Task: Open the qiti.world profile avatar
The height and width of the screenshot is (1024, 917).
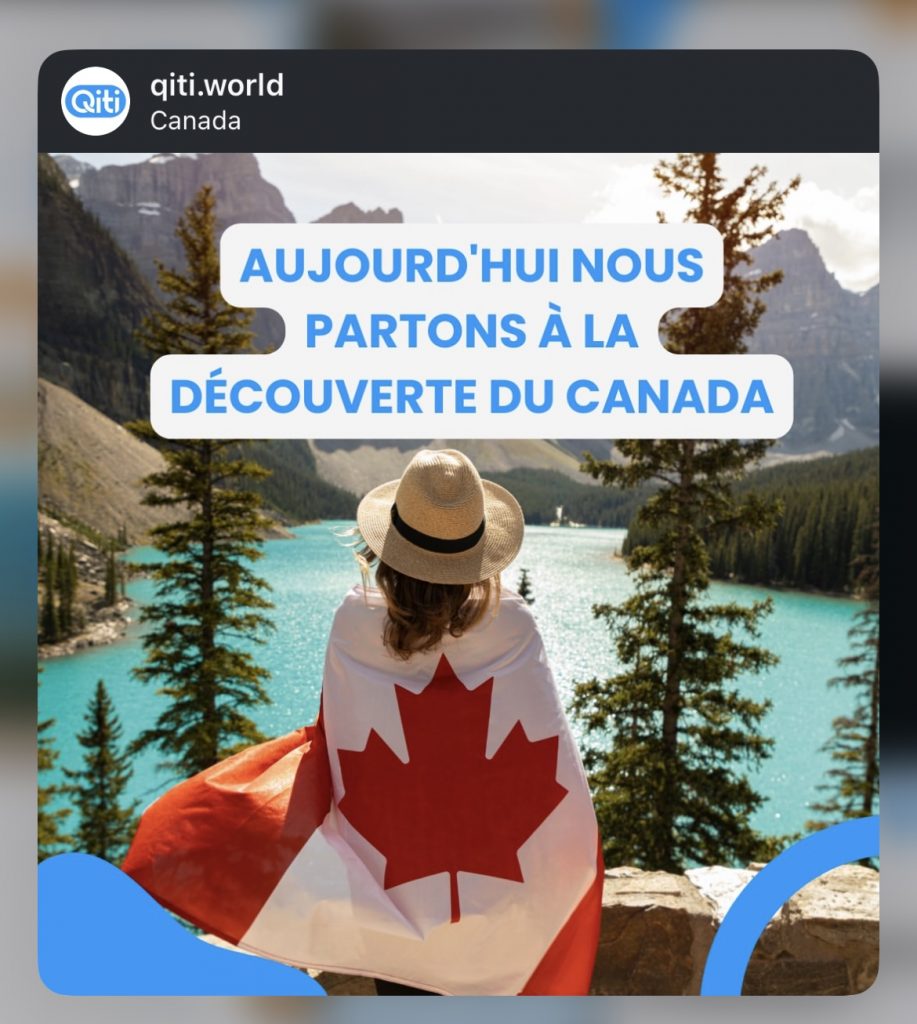Action: point(95,101)
